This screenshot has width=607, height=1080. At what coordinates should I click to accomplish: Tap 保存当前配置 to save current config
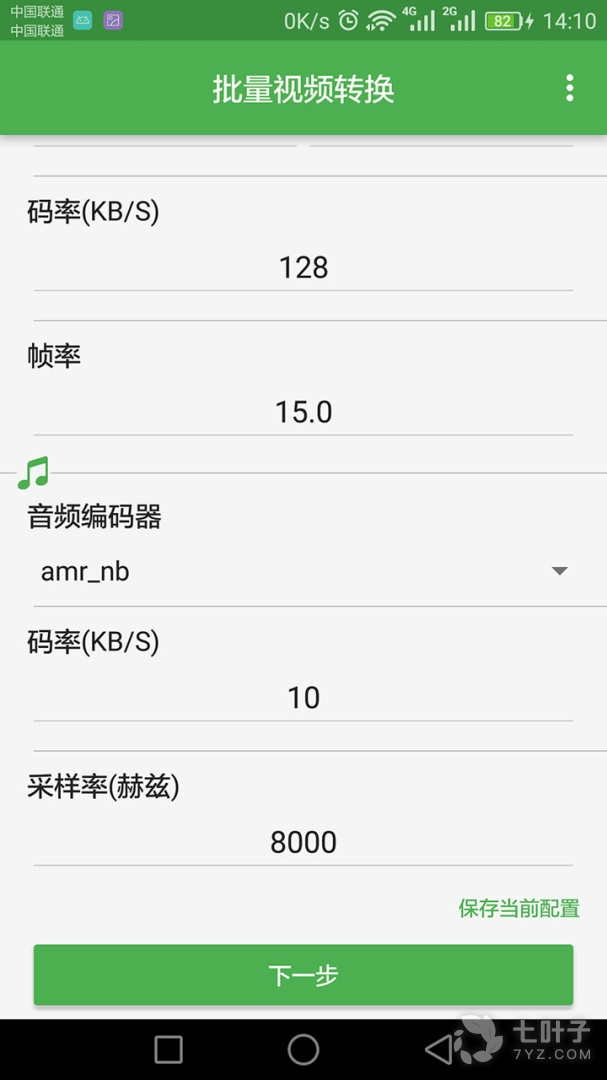[519, 909]
